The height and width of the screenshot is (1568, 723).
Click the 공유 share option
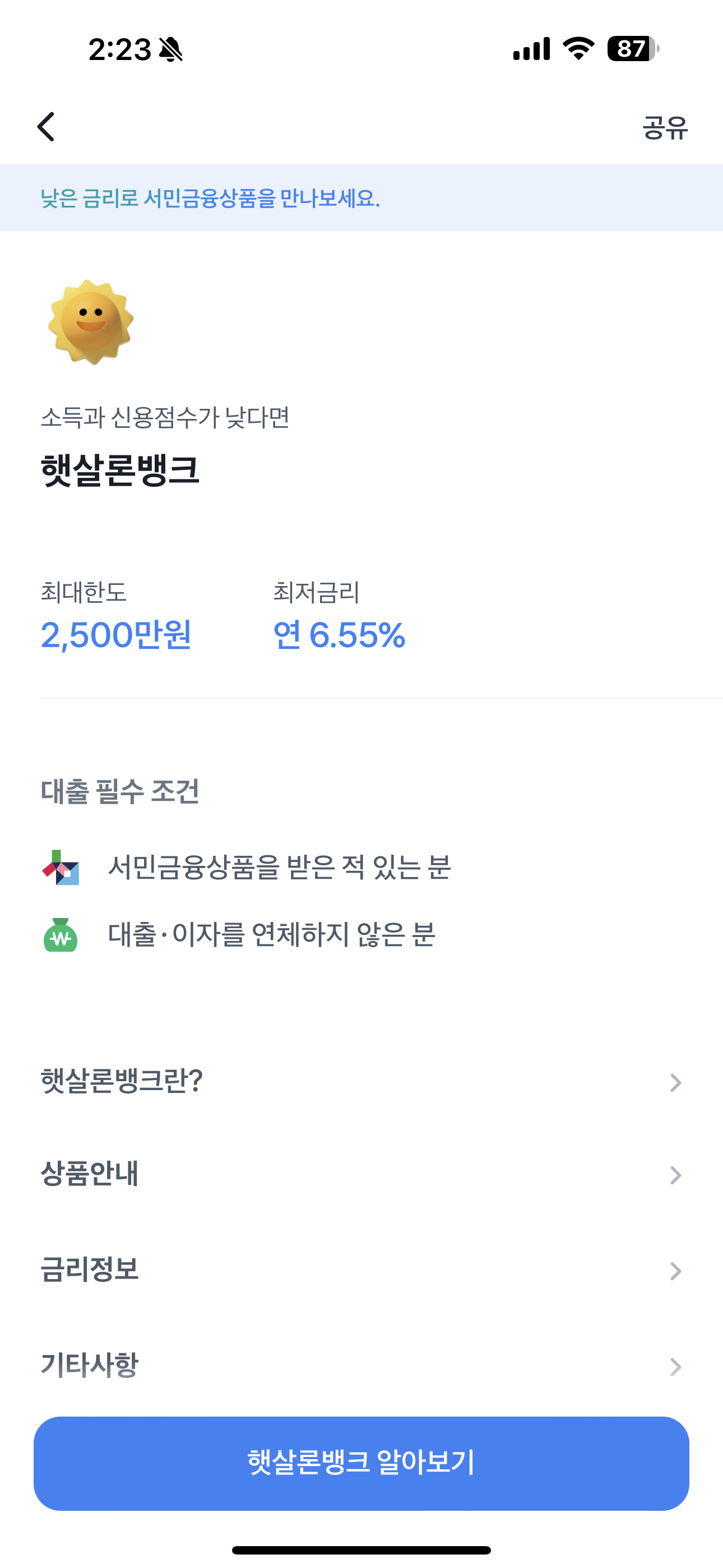pyautogui.click(x=665, y=128)
